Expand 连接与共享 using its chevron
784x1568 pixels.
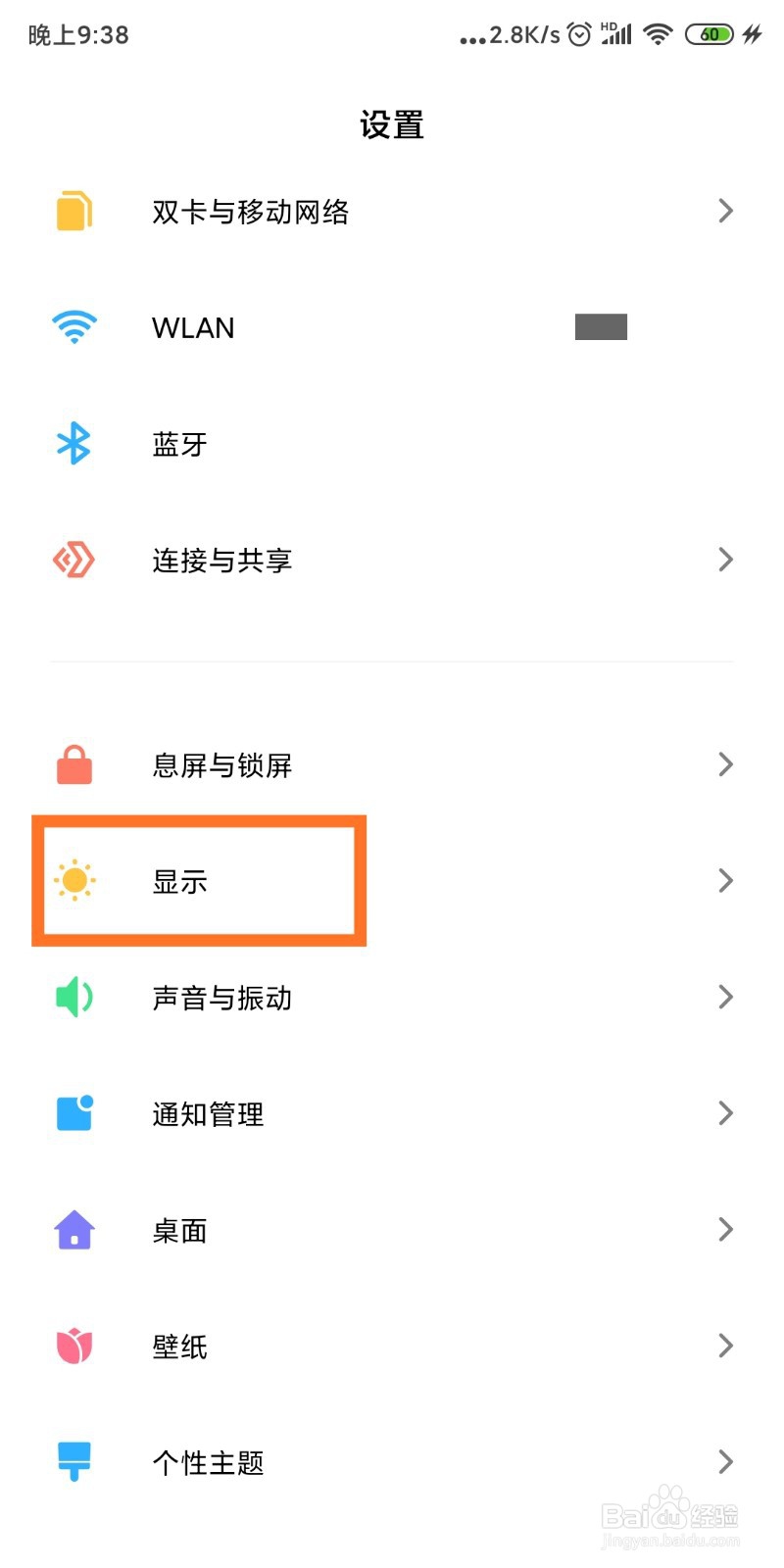coord(725,560)
